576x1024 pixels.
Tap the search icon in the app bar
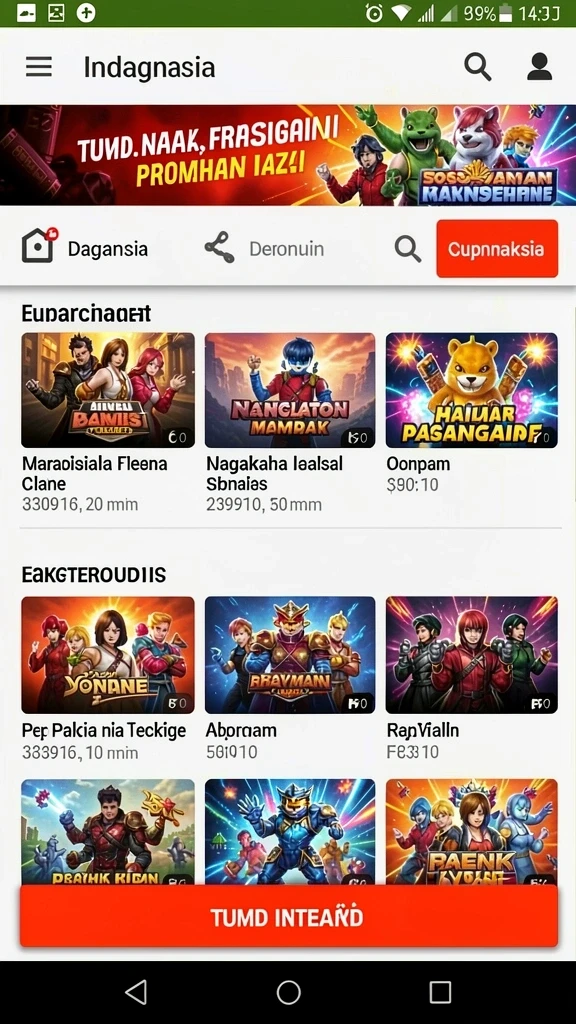coord(477,67)
